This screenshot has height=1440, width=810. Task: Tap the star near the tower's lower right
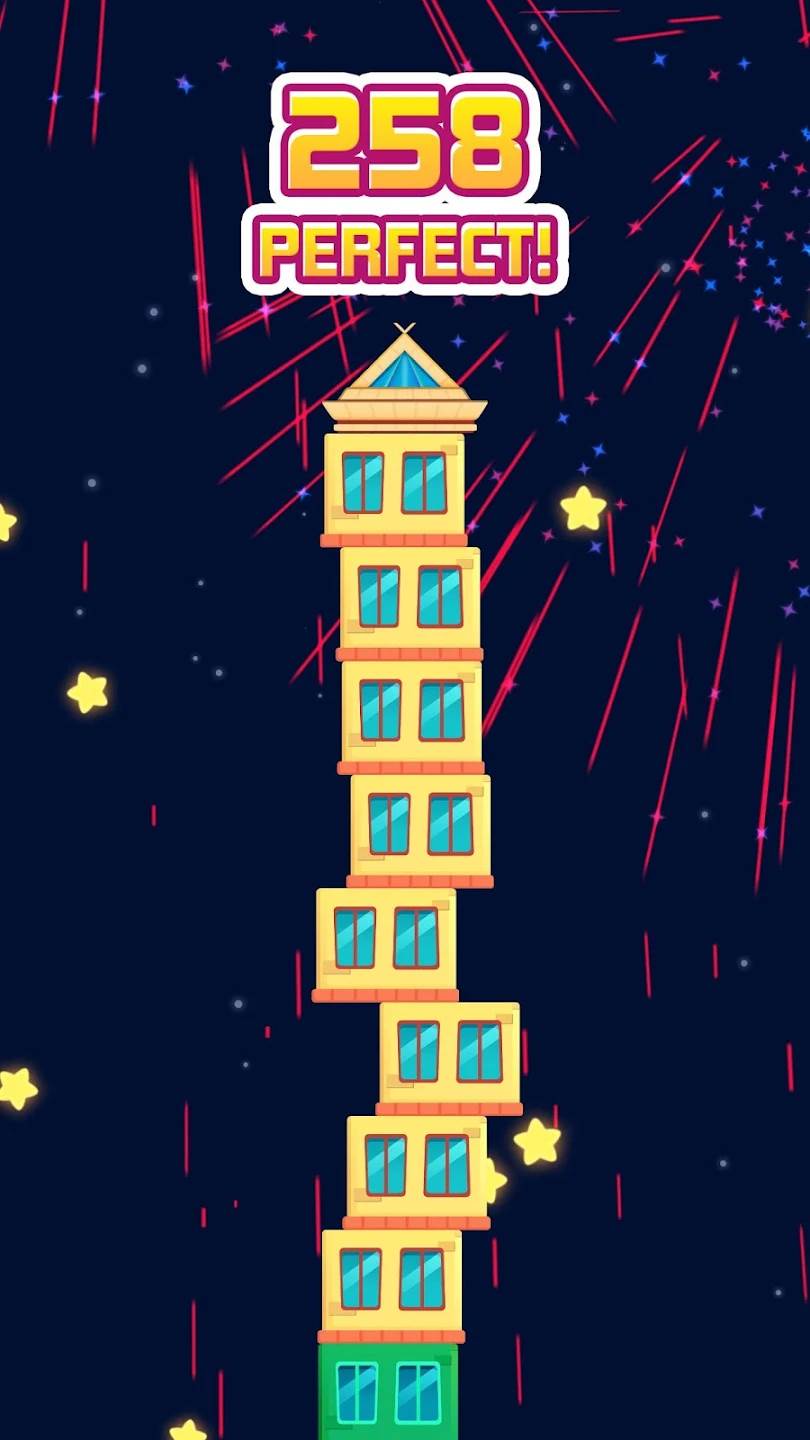coord(535,1140)
